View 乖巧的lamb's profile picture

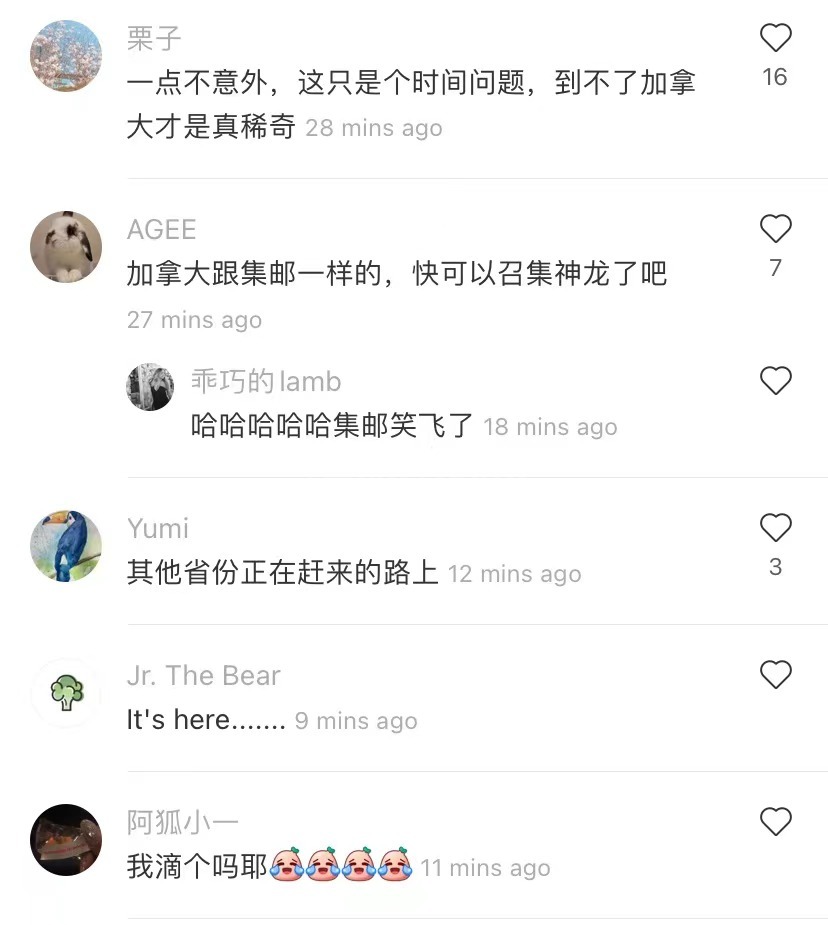pos(150,387)
